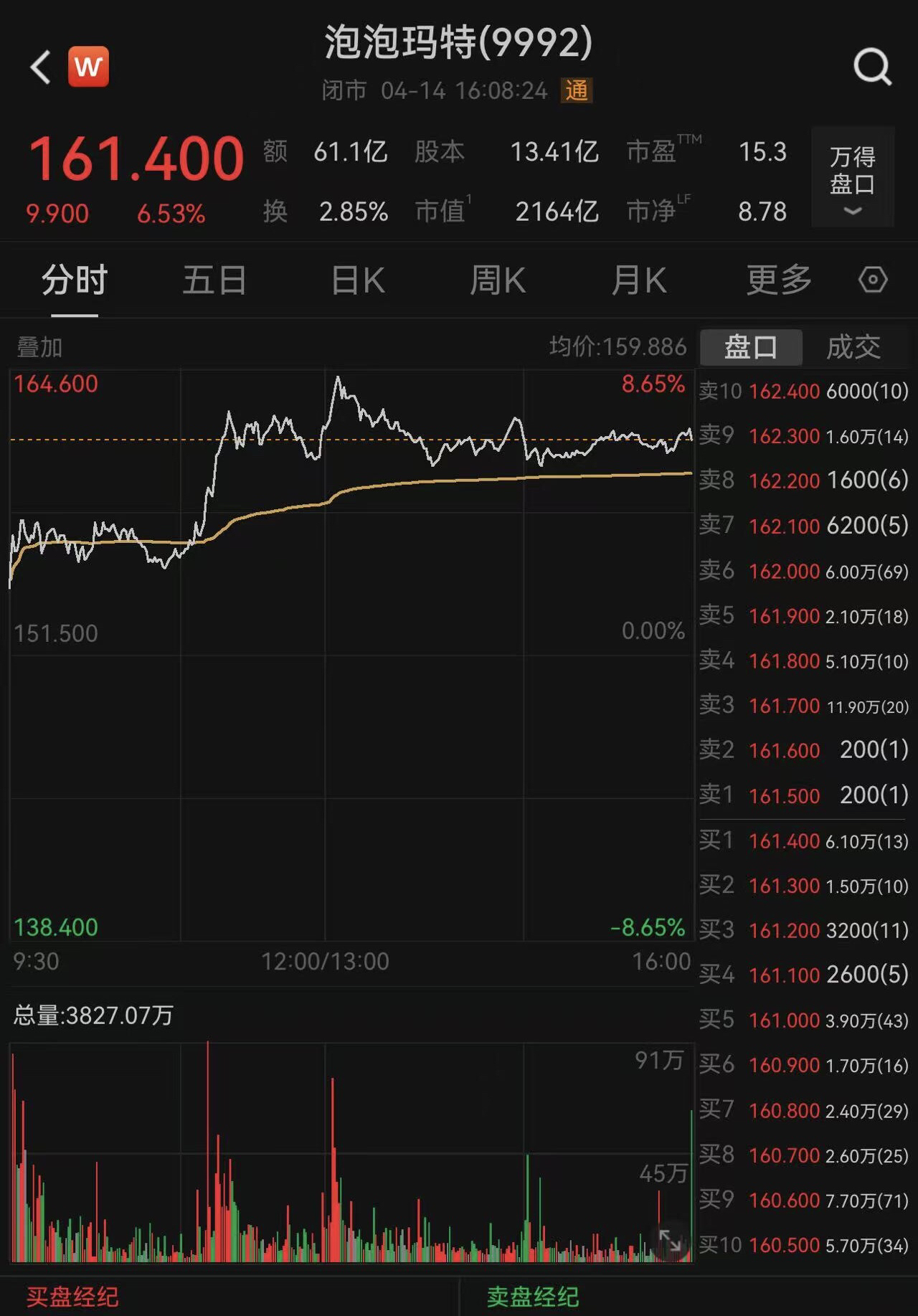Switch to the 日K chart tab
This screenshot has height=1316, width=918.
(358, 280)
